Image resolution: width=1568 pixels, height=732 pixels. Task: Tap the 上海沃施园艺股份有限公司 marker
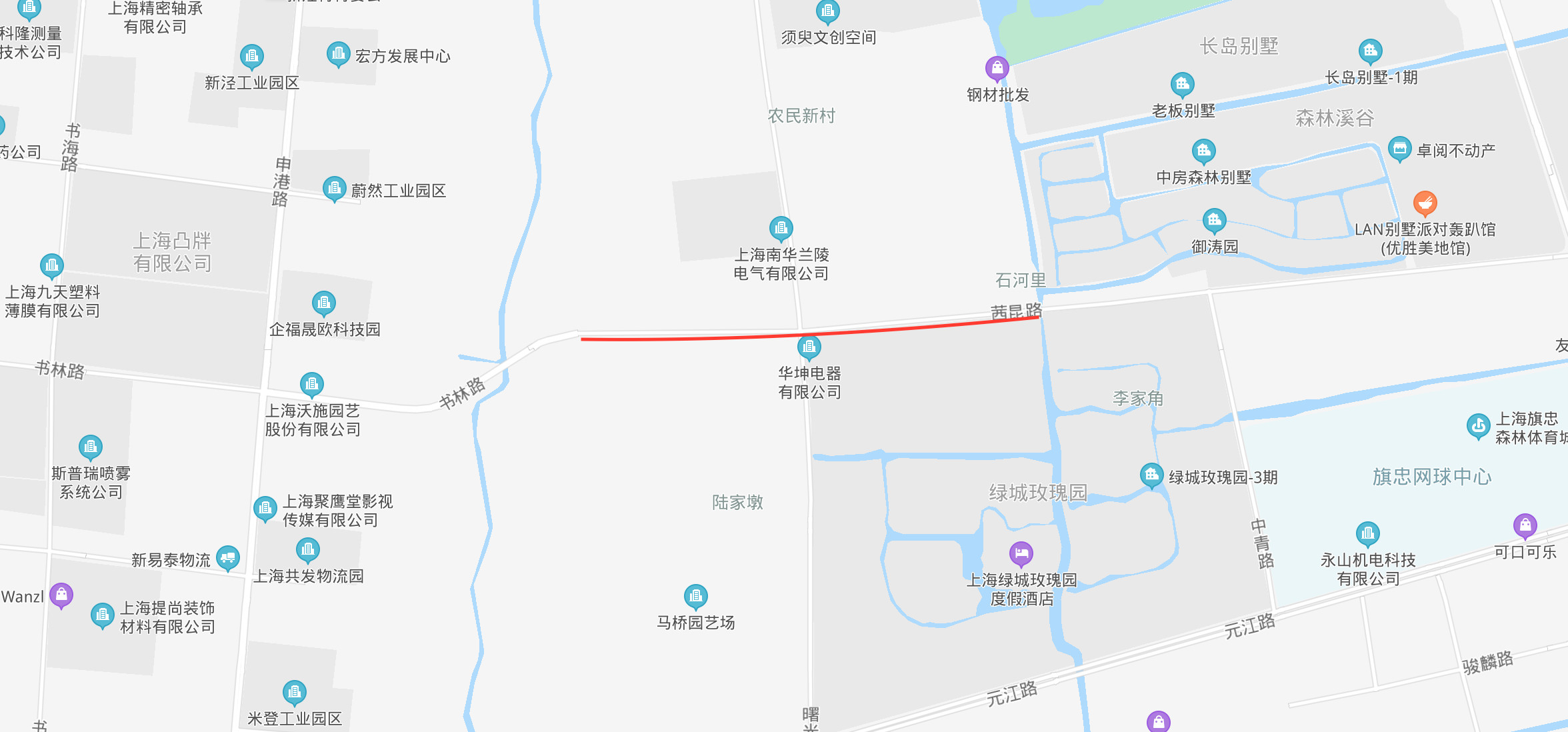click(311, 383)
